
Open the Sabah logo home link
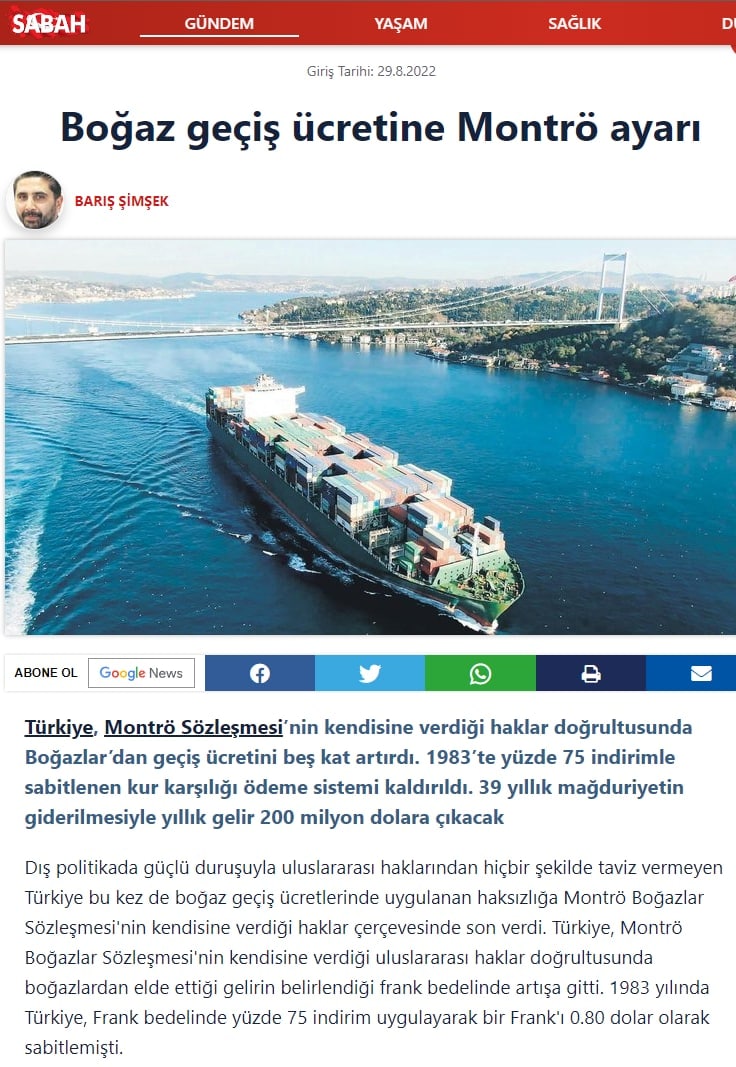pos(49,23)
